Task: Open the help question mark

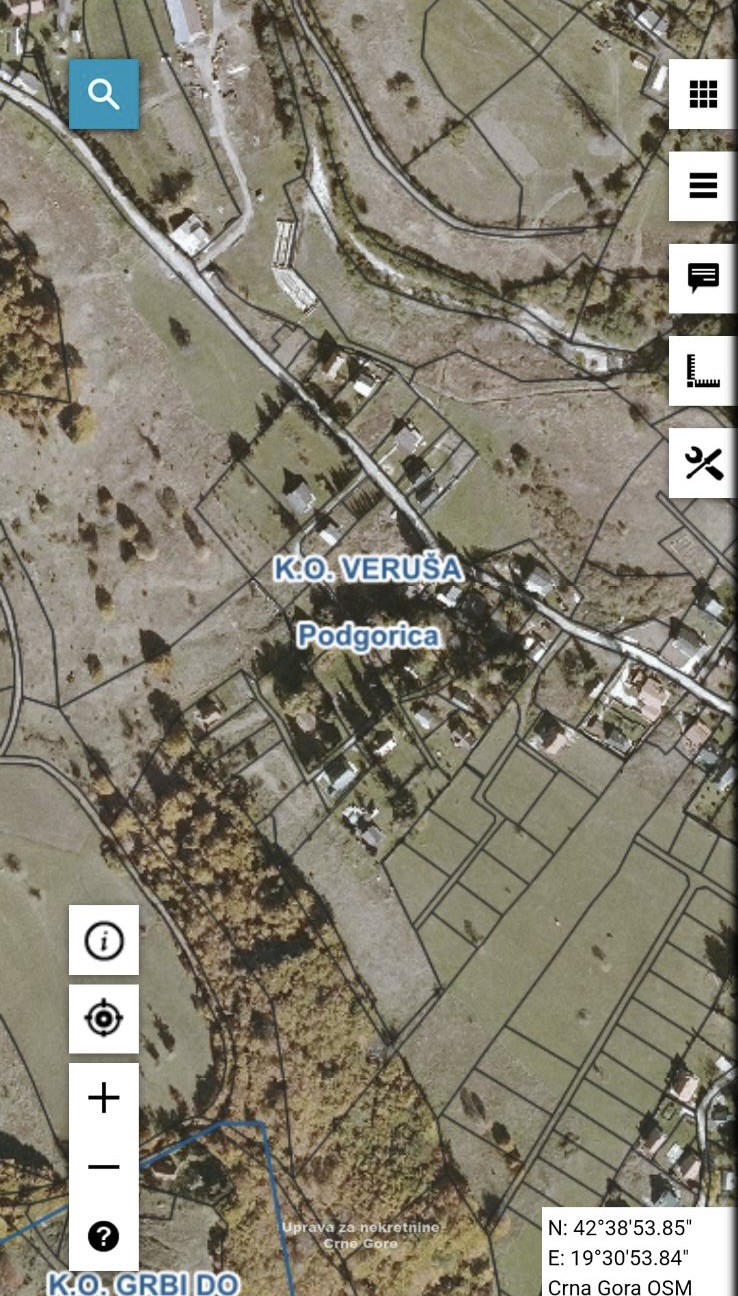Action: click(104, 1236)
